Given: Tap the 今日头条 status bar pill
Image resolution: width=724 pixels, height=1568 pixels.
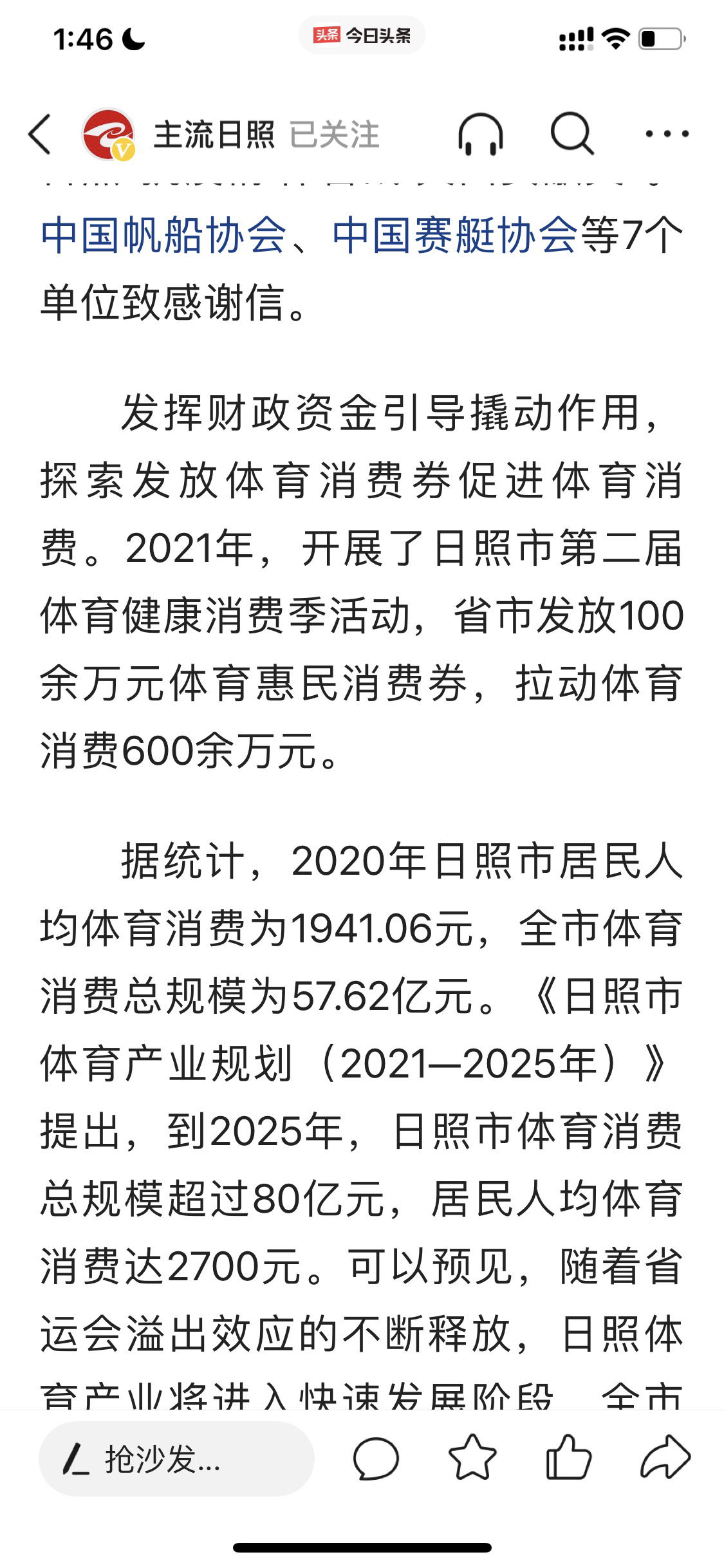Looking at the screenshot, I should pyautogui.click(x=362, y=35).
